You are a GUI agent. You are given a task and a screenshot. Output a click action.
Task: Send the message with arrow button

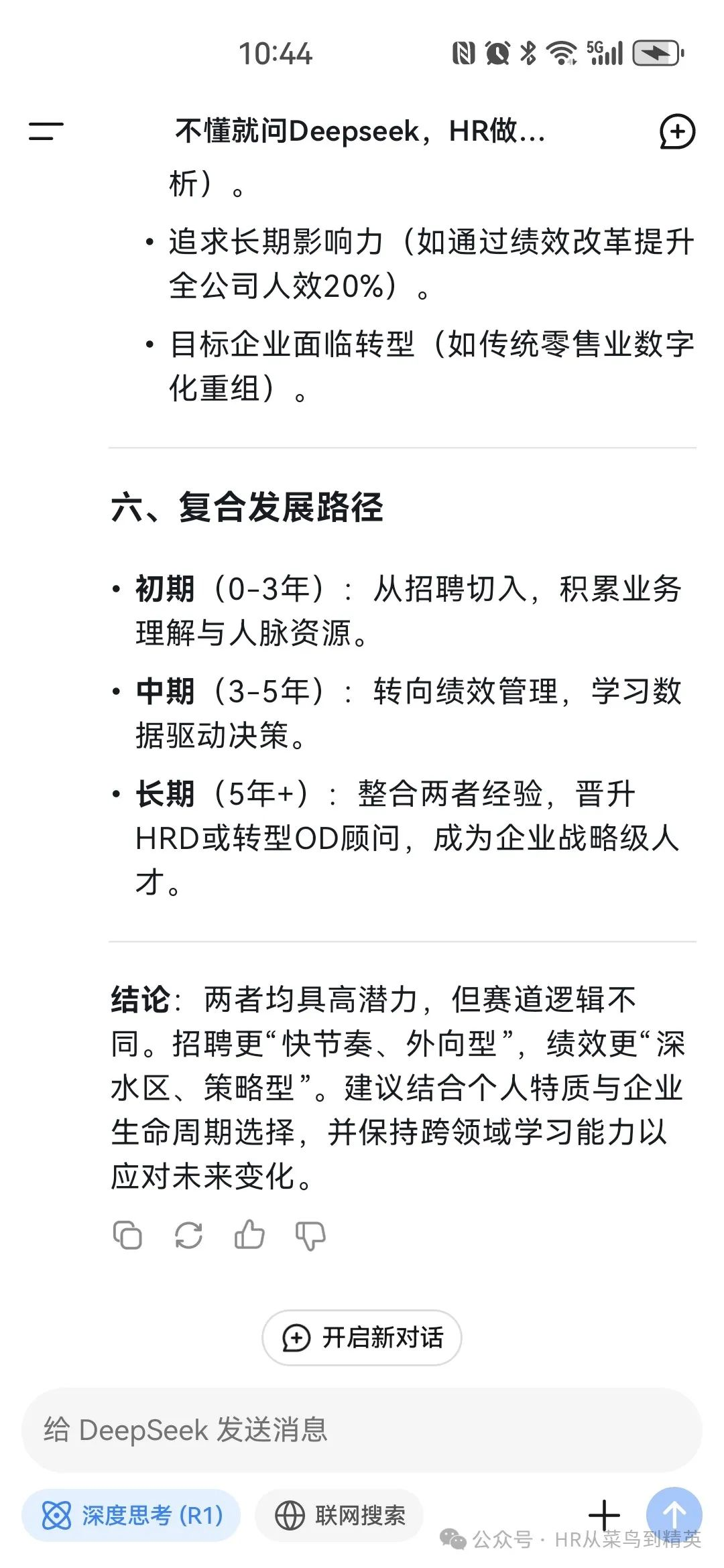tap(674, 1514)
